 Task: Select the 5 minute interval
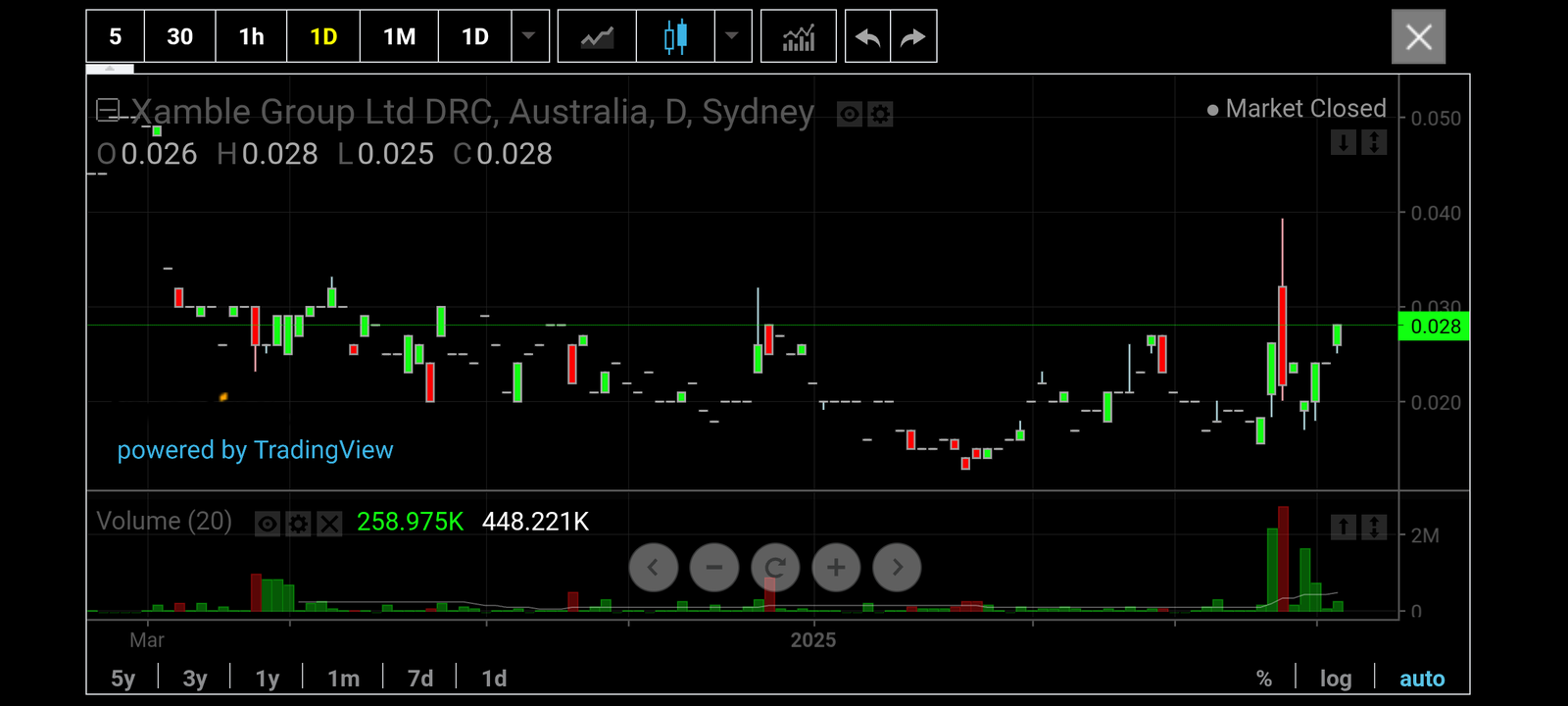tap(116, 37)
